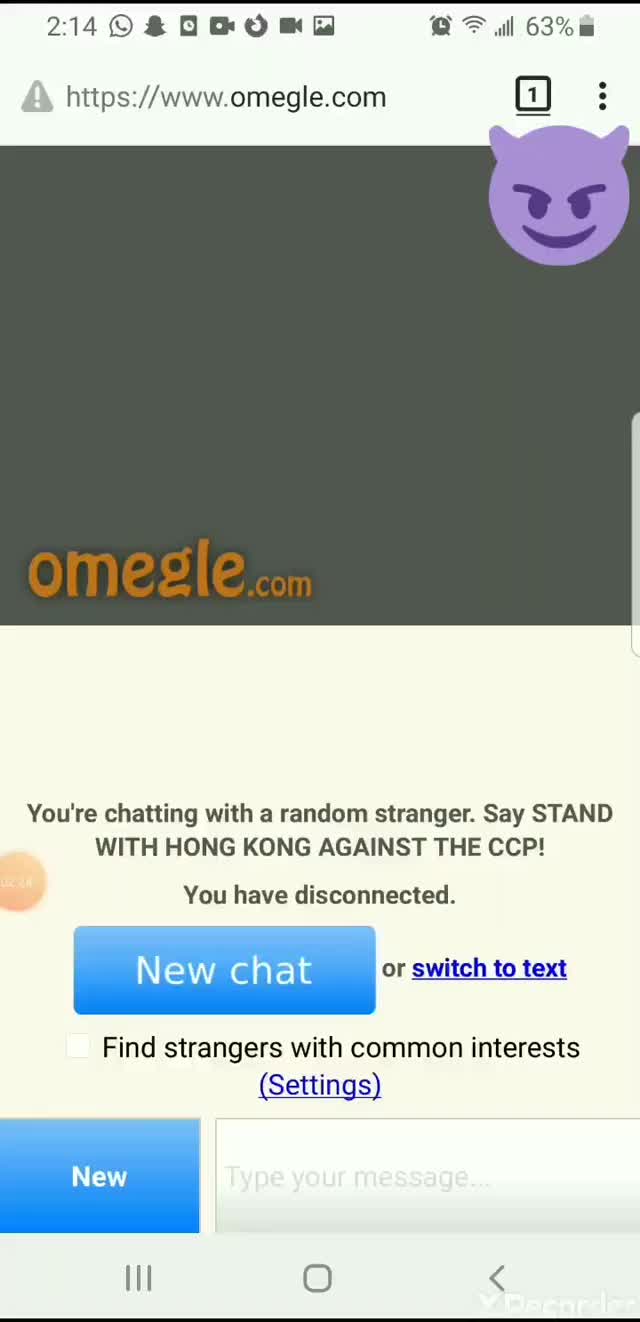View the site security warning icon
Viewport: 640px width, 1322px height.
coord(37,97)
